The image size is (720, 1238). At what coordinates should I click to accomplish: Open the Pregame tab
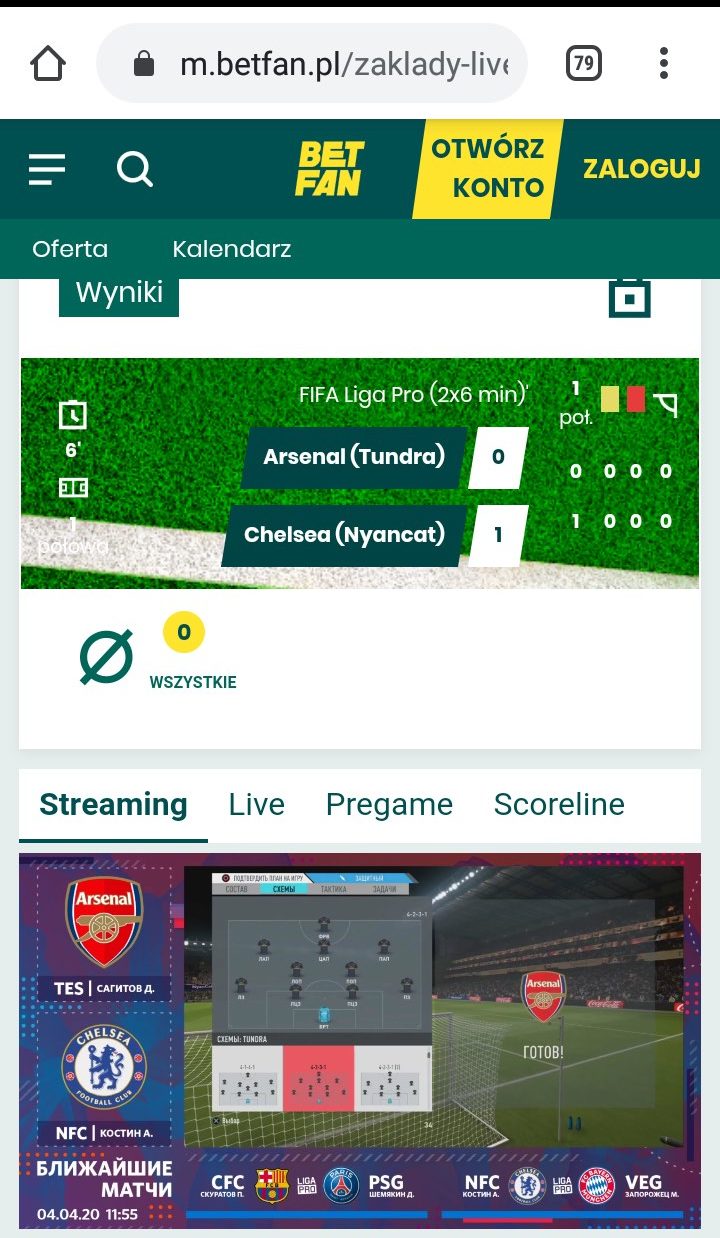pyautogui.click(x=389, y=805)
